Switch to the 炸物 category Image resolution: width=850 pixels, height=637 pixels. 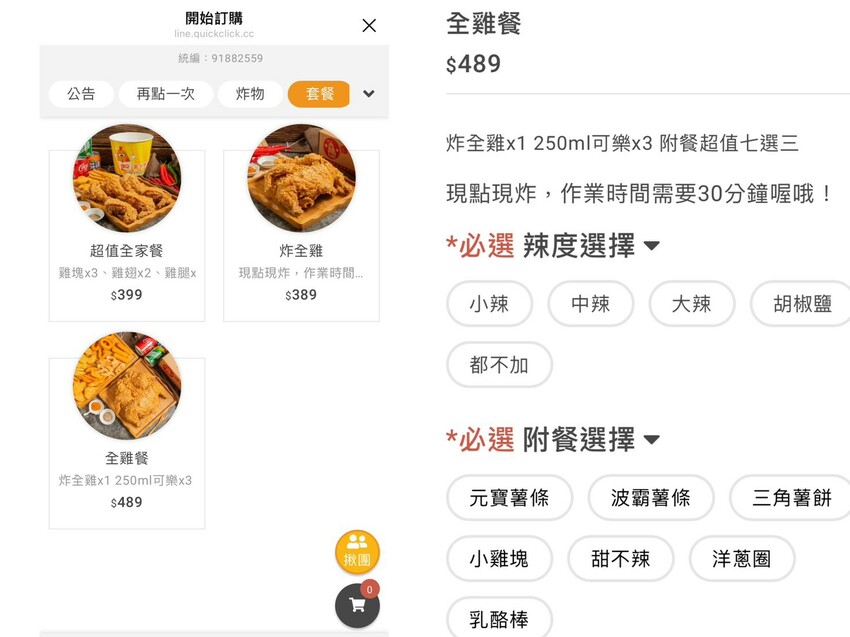pos(250,94)
